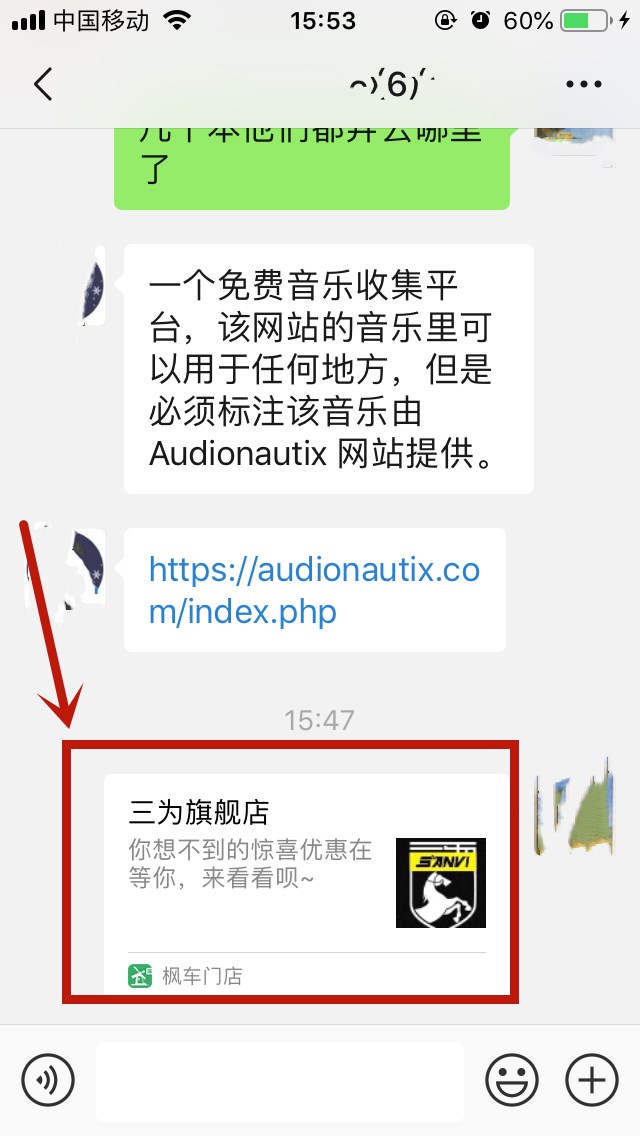Open the emoji sticker panel

click(512, 1081)
